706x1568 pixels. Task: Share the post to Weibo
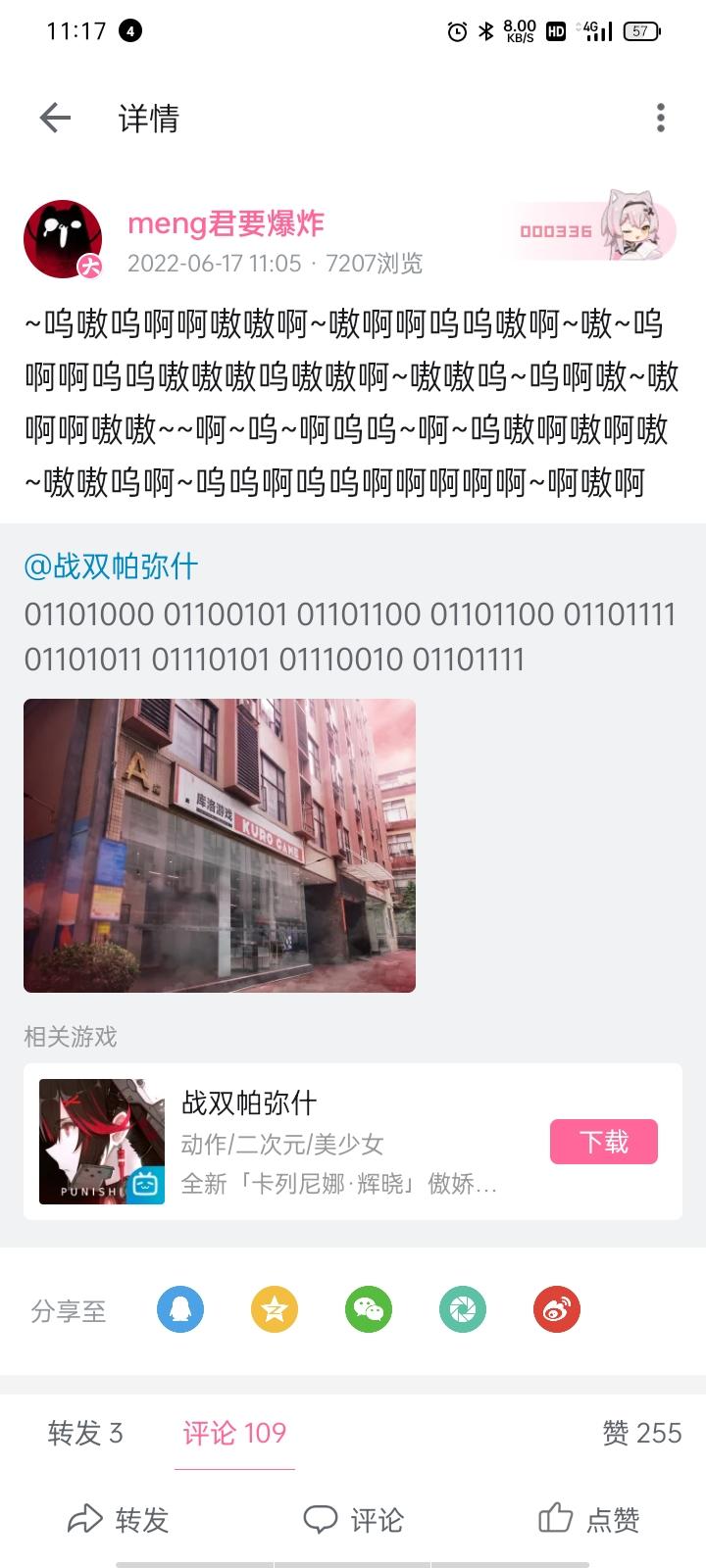point(558,1310)
